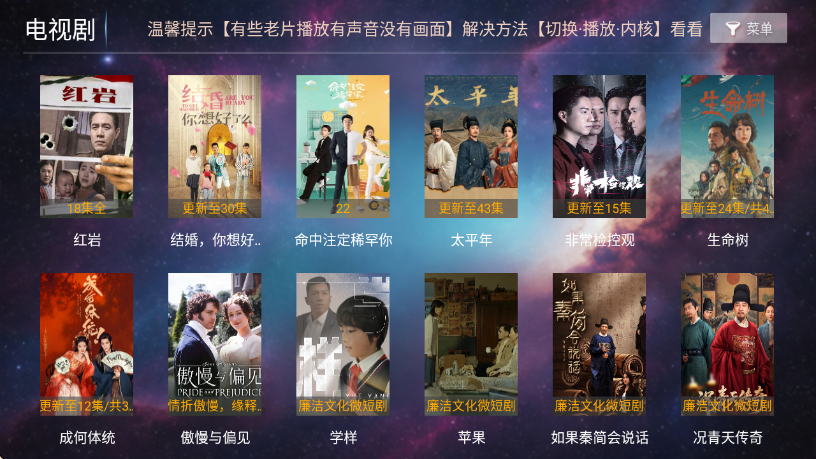Open the 菜单 filter menu
The image size is (816, 459).
pos(748,29)
